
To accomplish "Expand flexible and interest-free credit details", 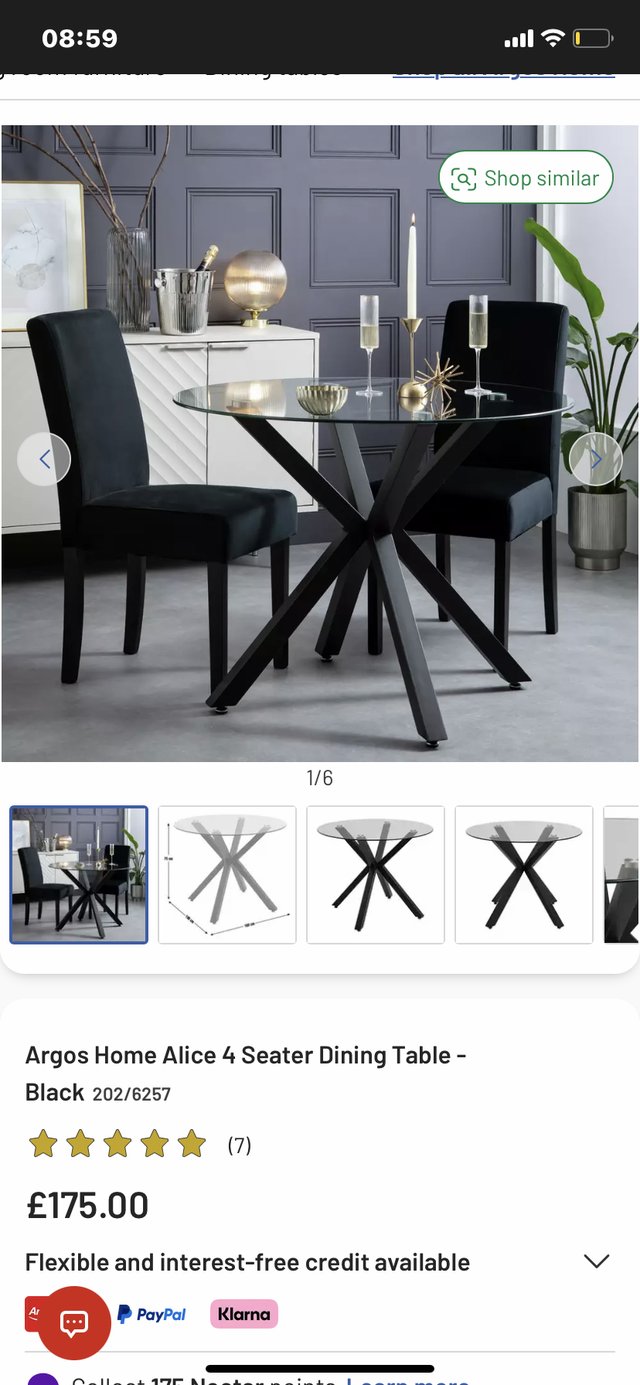I will click(596, 1261).
